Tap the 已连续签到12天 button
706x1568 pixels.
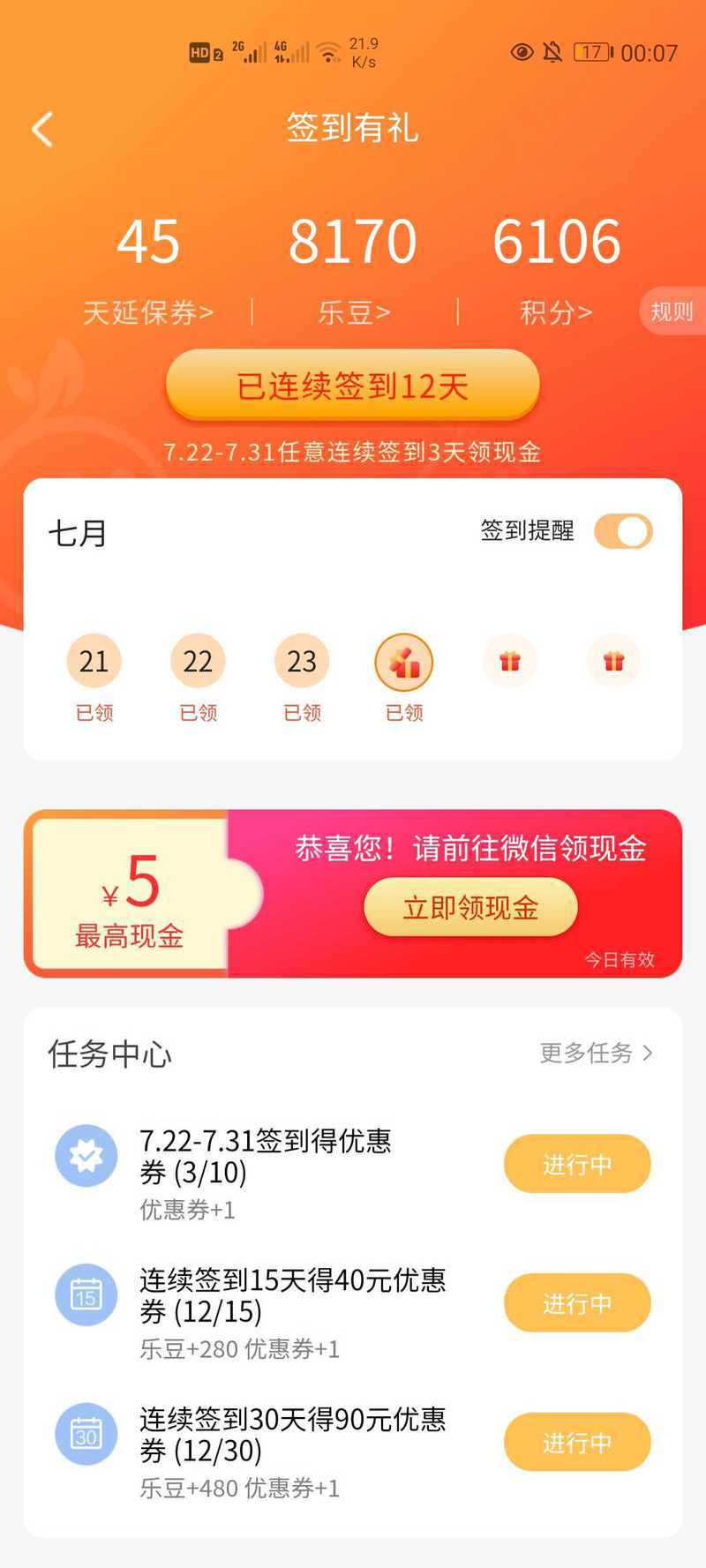(x=352, y=386)
